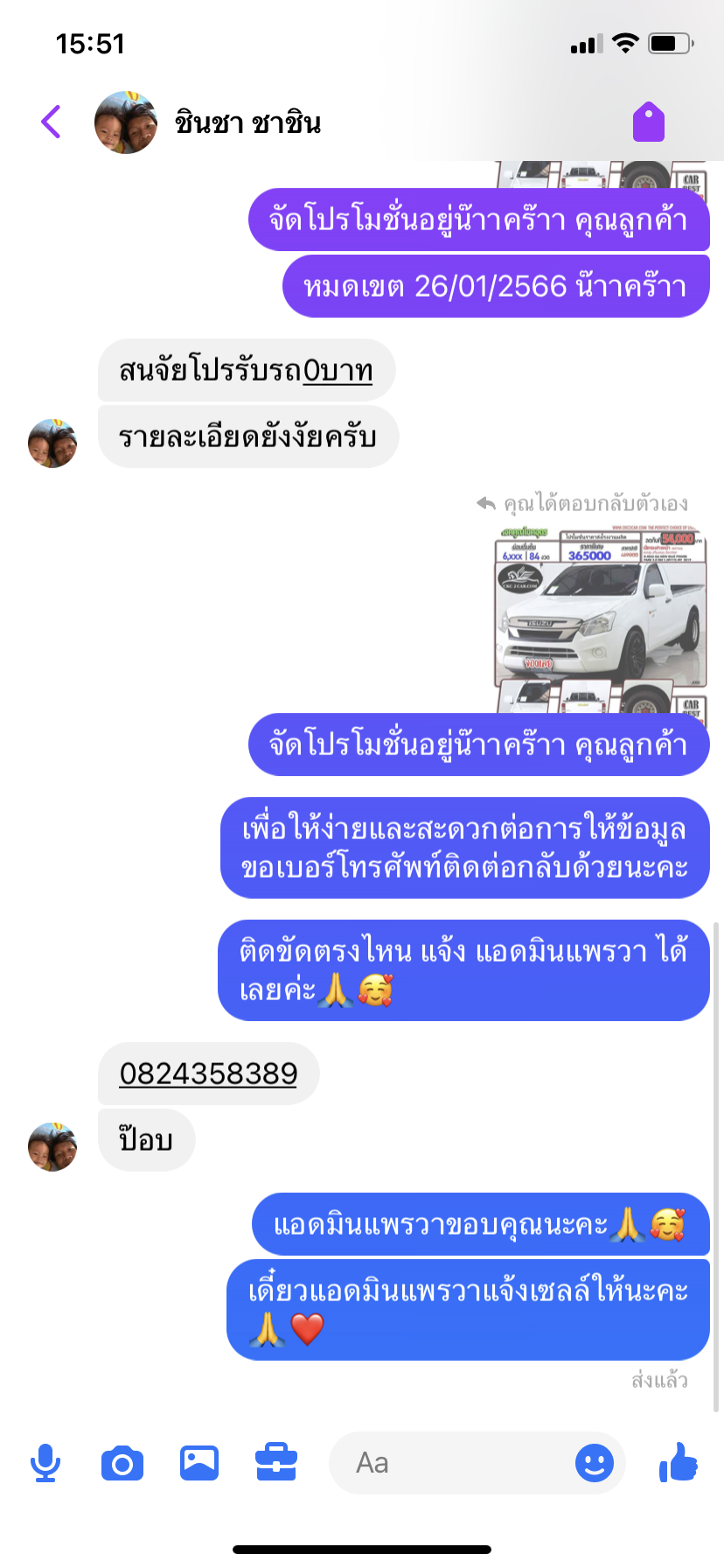Tap the phone number 0824358389 link

[x=208, y=1074]
